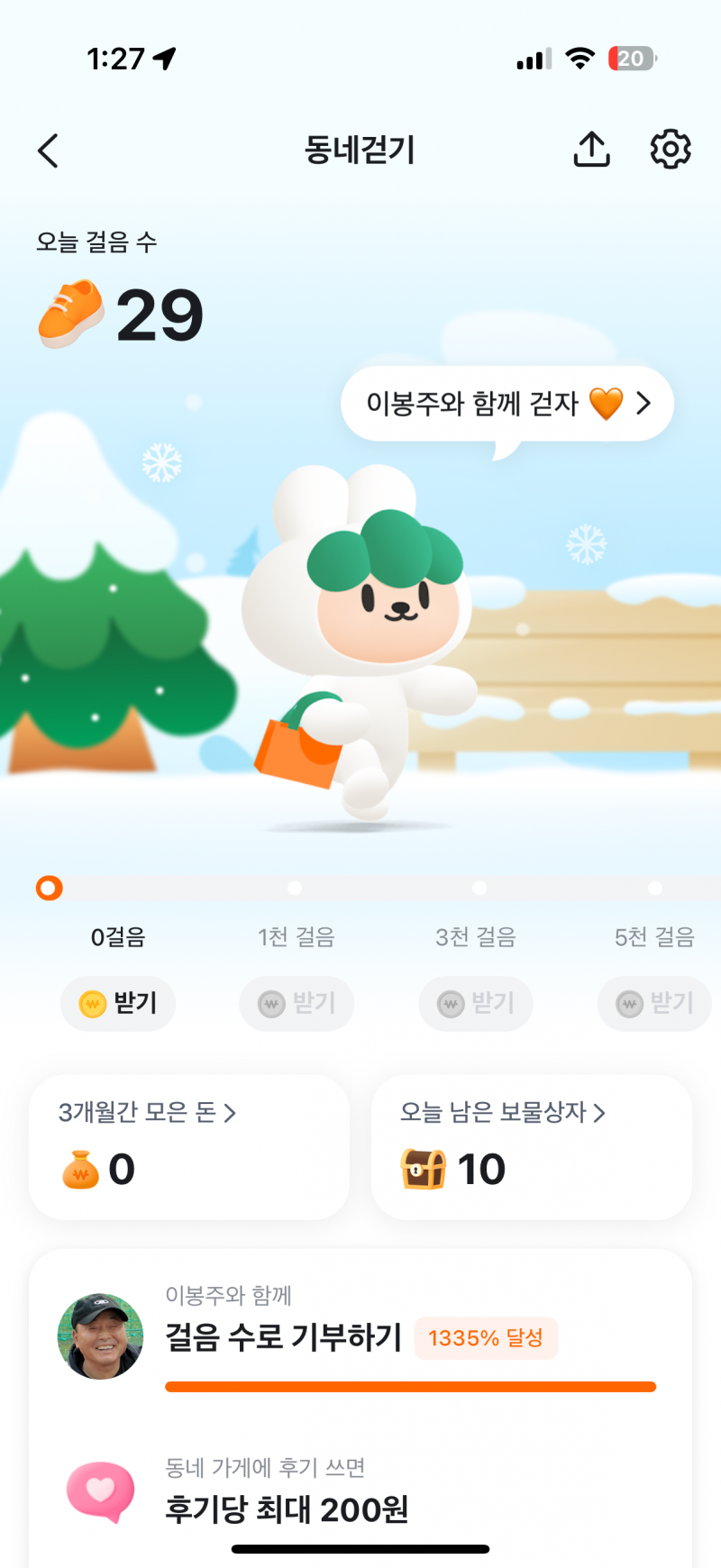721x1568 pixels.
Task: Expand 오늘 남은 보물상자 with its arrow
Action: [600, 1113]
